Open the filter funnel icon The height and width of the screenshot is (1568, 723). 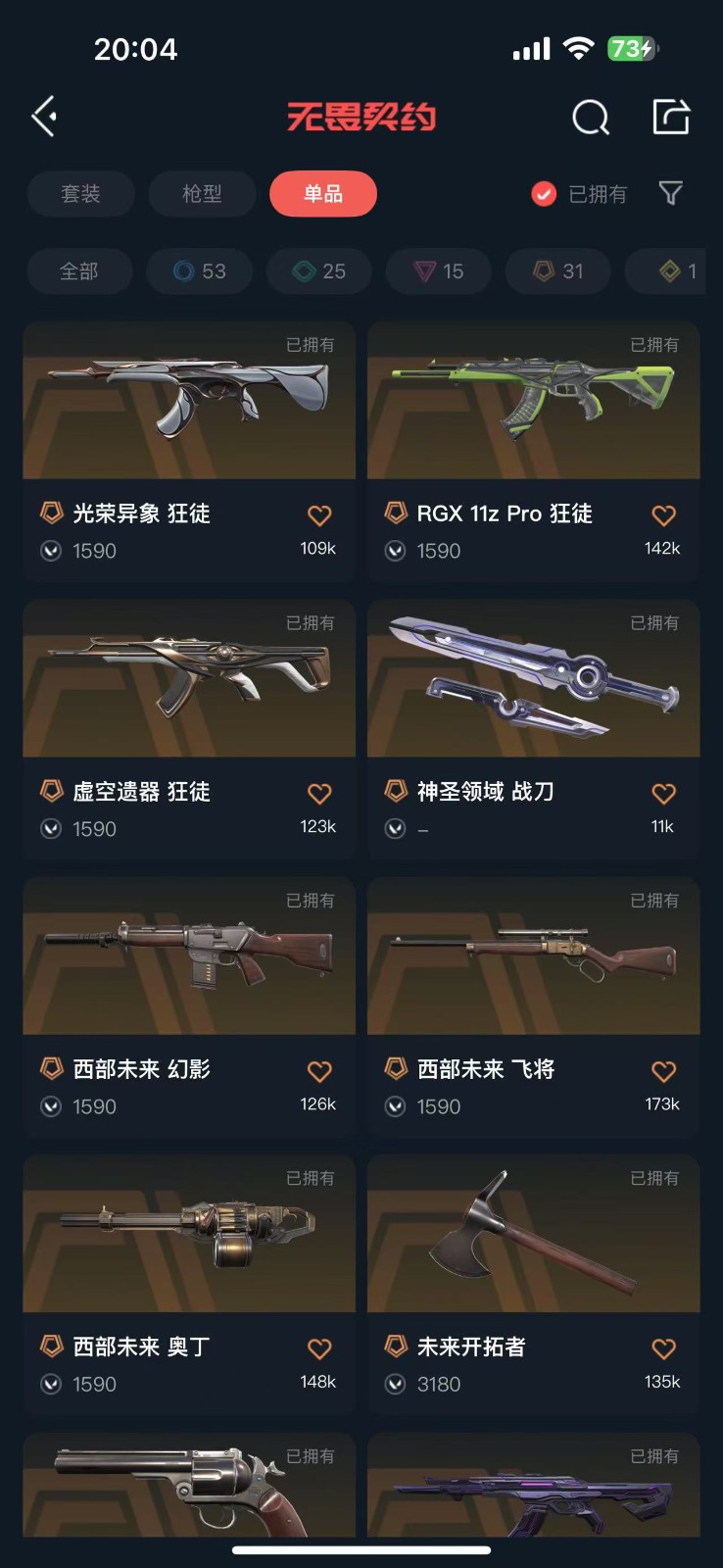(671, 193)
